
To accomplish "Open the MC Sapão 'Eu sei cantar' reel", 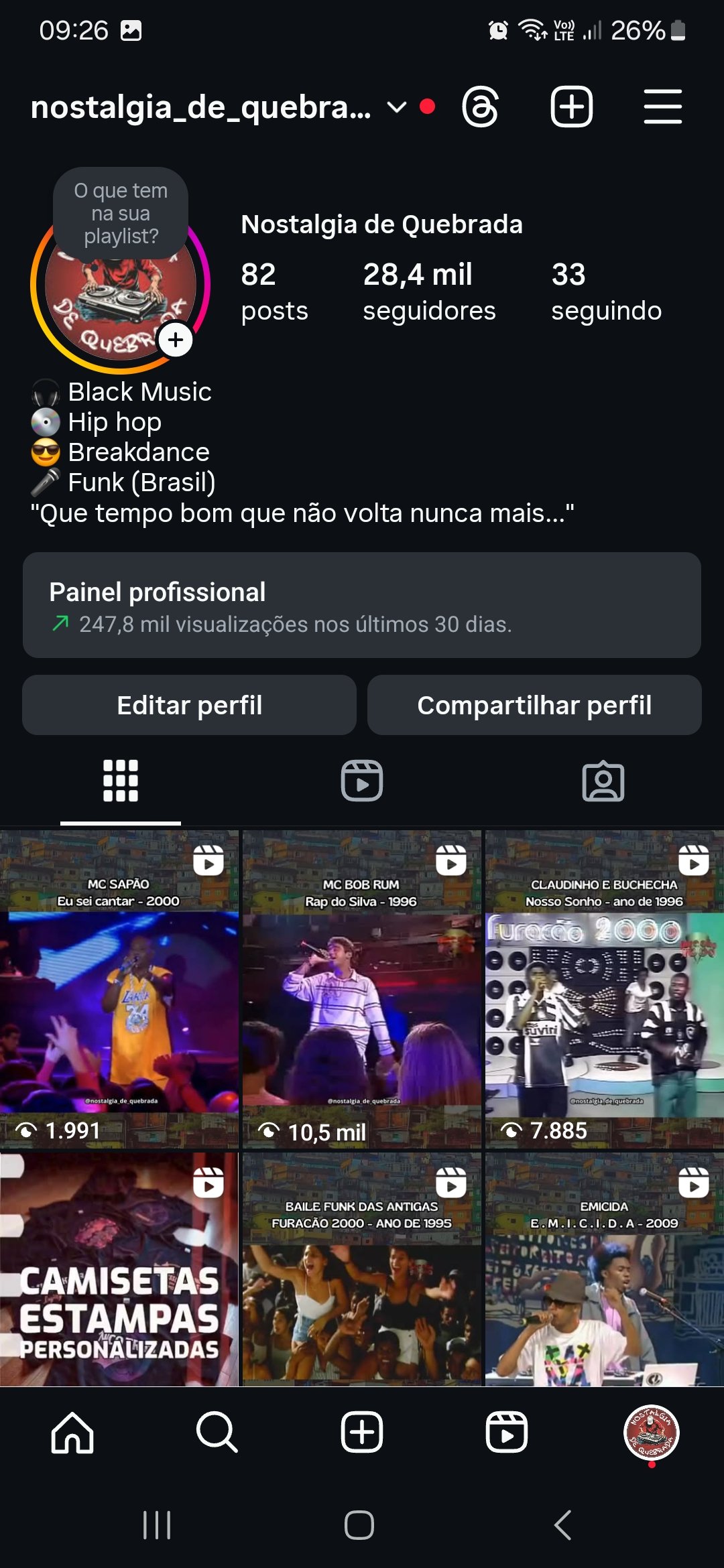I will (119, 990).
